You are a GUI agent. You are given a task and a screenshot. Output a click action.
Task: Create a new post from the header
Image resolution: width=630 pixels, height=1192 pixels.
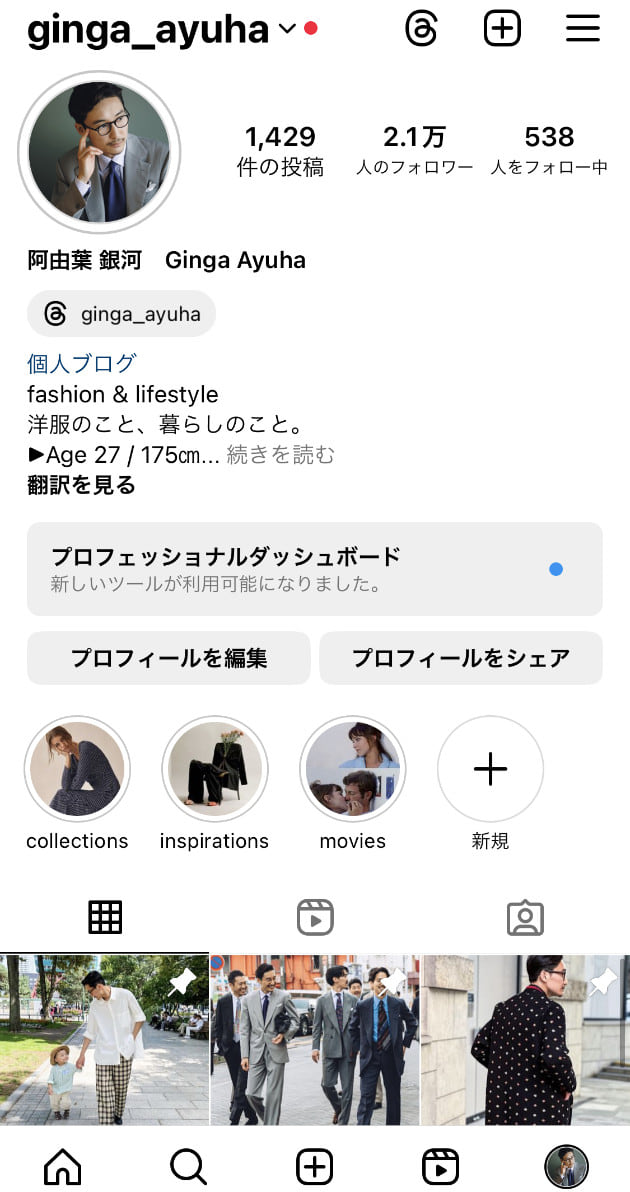coord(502,29)
